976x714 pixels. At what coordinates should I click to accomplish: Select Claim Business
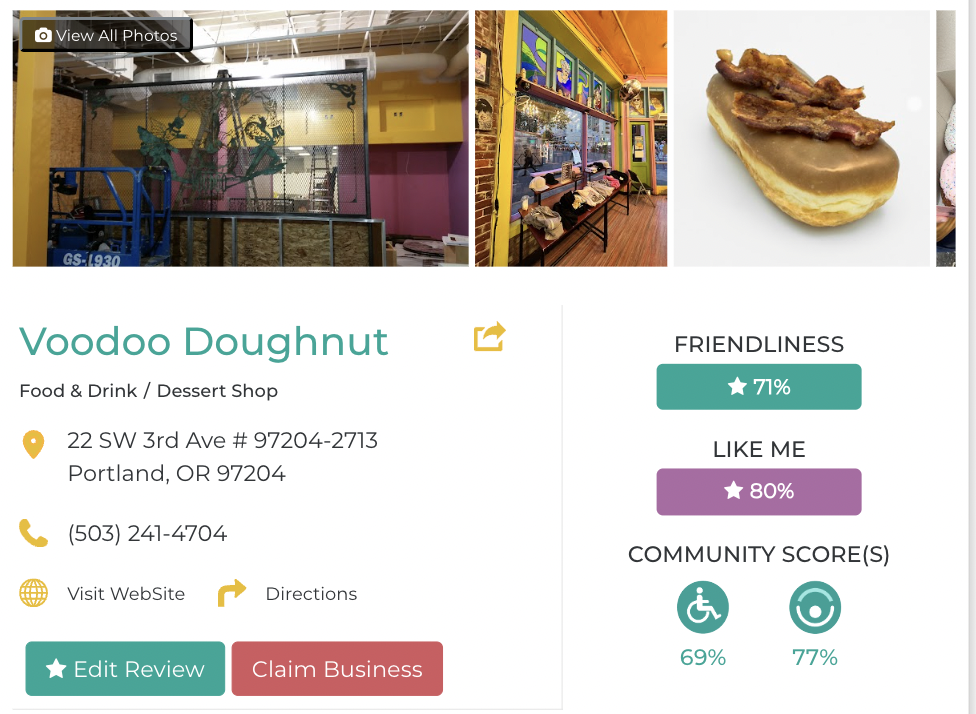(337, 669)
